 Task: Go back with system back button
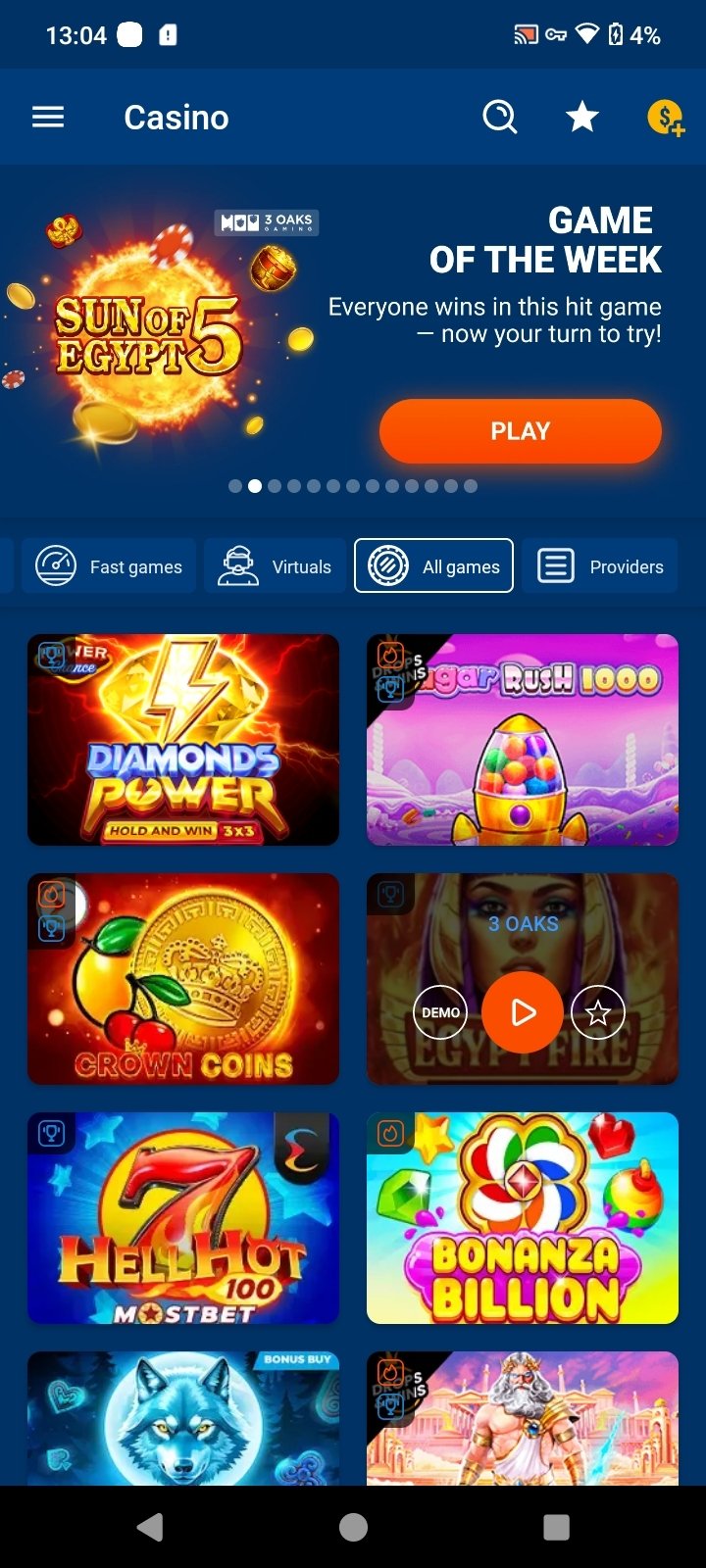coord(150,1527)
